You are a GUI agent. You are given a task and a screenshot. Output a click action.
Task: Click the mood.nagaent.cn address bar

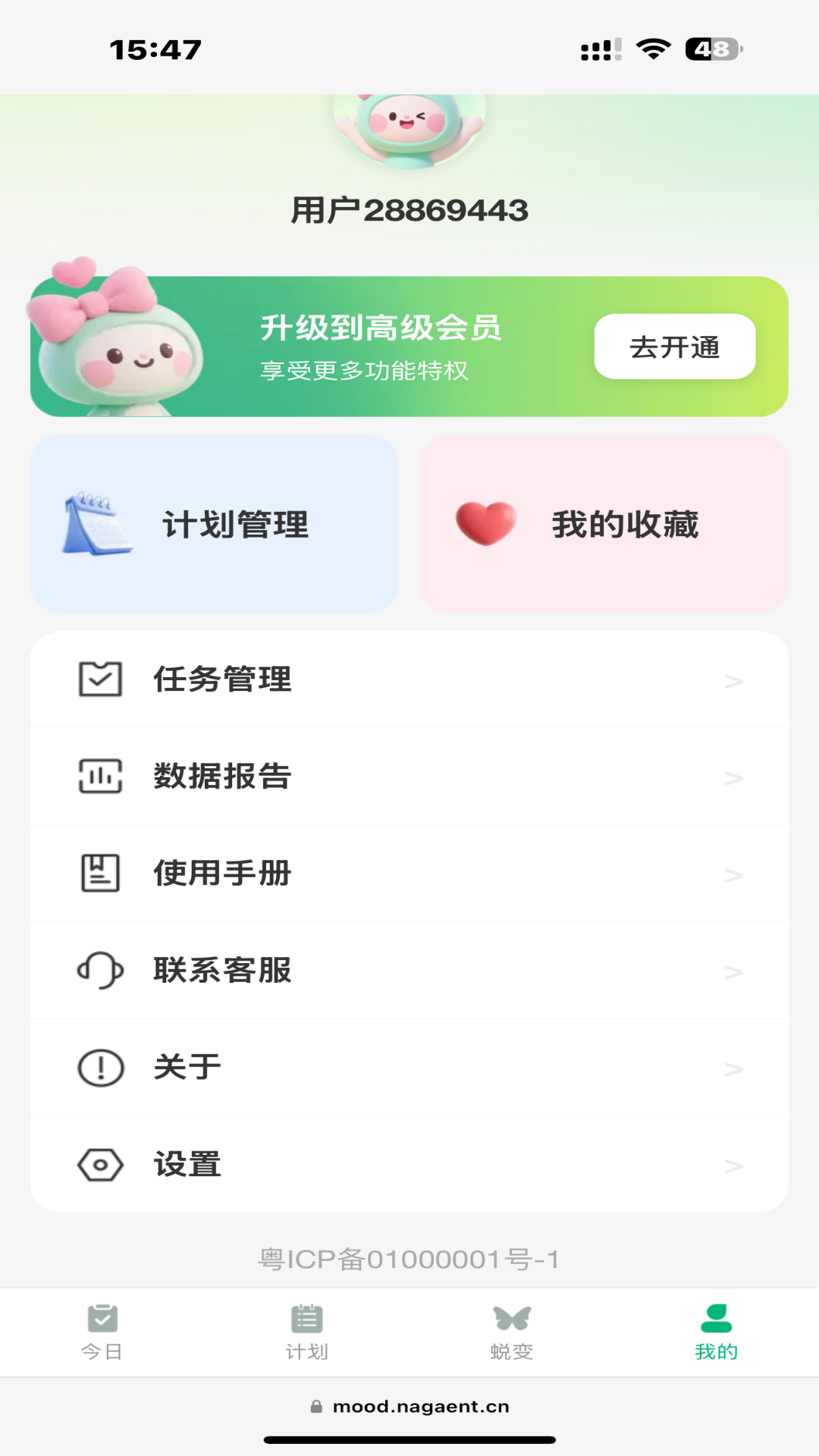point(409,1406)
